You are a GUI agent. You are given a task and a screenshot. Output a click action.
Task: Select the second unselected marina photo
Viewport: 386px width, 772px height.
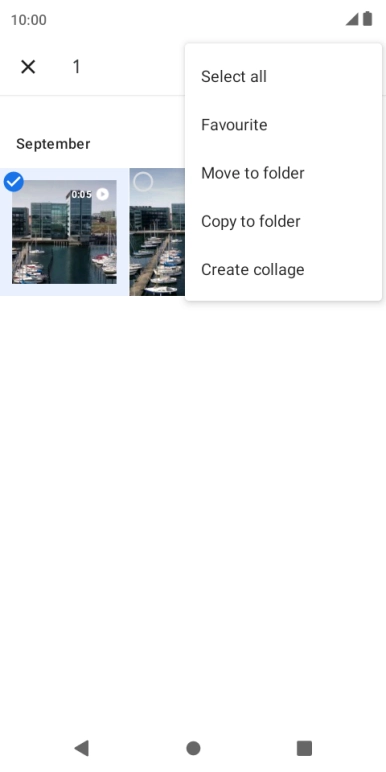tap(157, 232)
